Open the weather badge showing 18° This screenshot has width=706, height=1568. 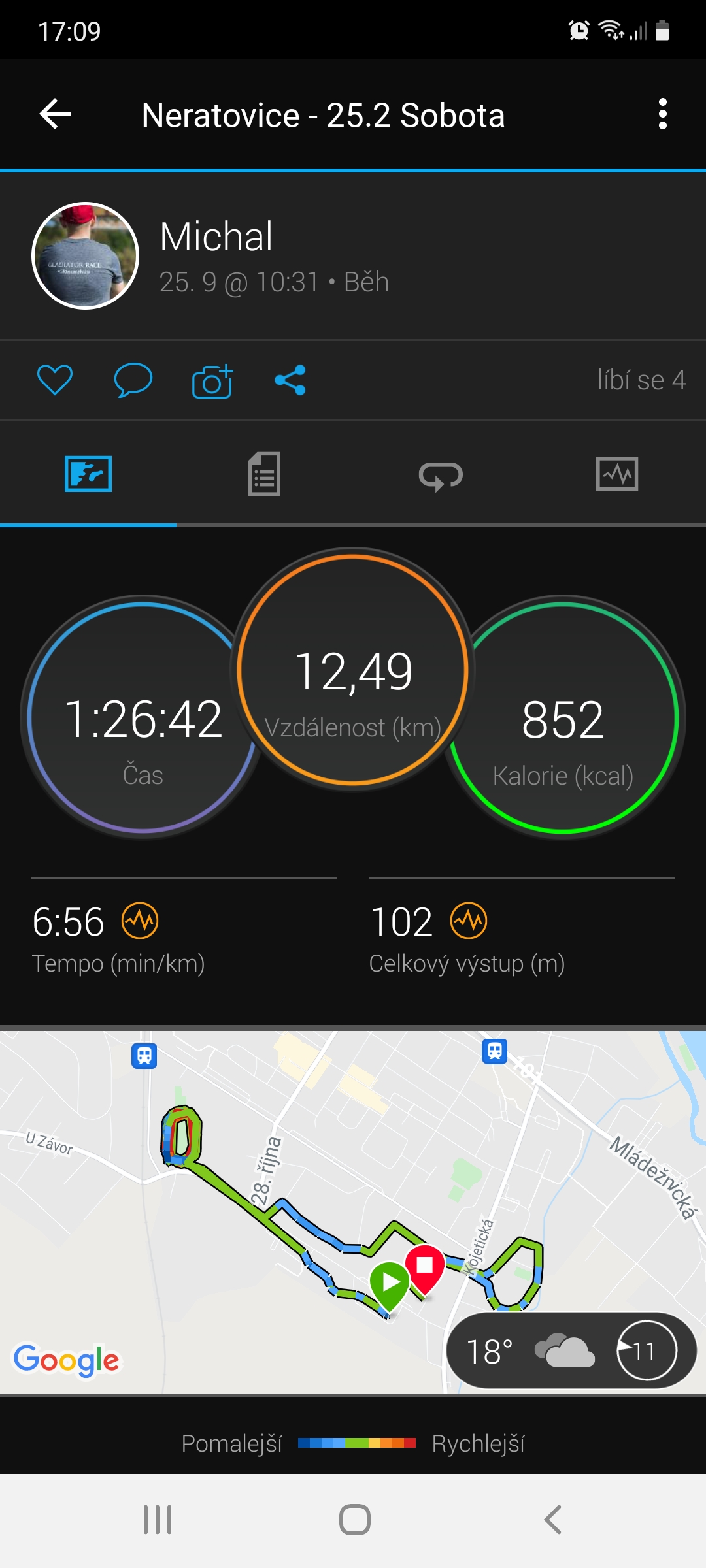pyautogui.click(x=572, y=1350)
